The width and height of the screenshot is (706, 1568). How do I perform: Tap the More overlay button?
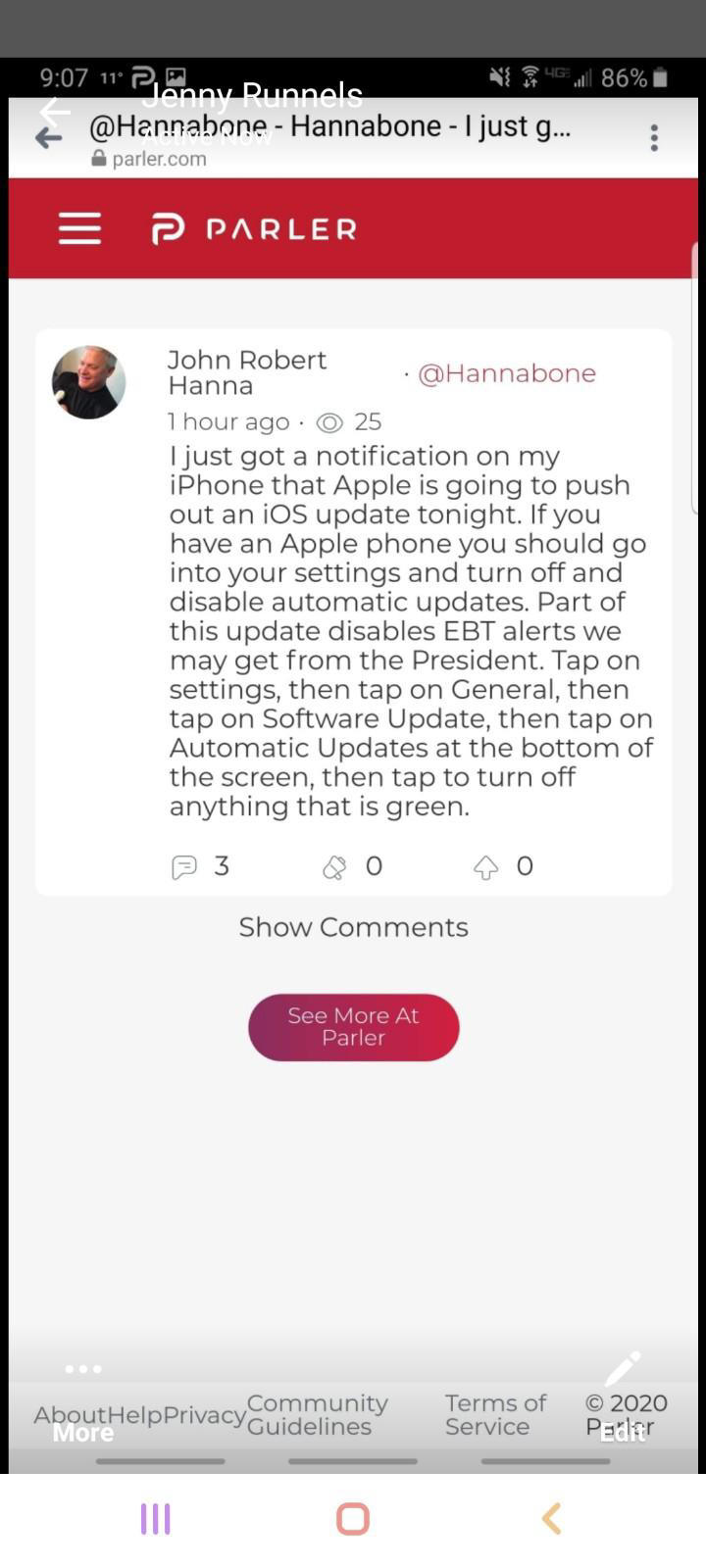83,1401
